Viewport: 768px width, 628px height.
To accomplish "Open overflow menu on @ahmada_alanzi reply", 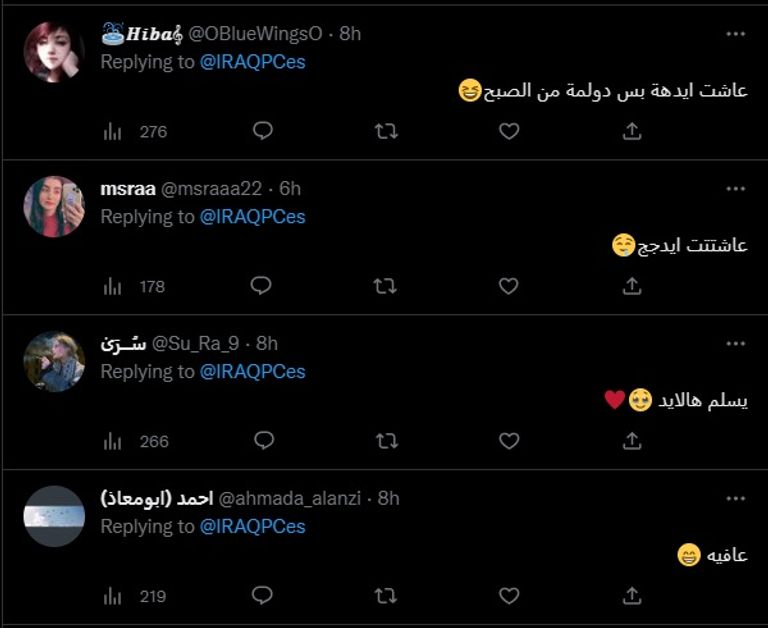I will [736, 499].
